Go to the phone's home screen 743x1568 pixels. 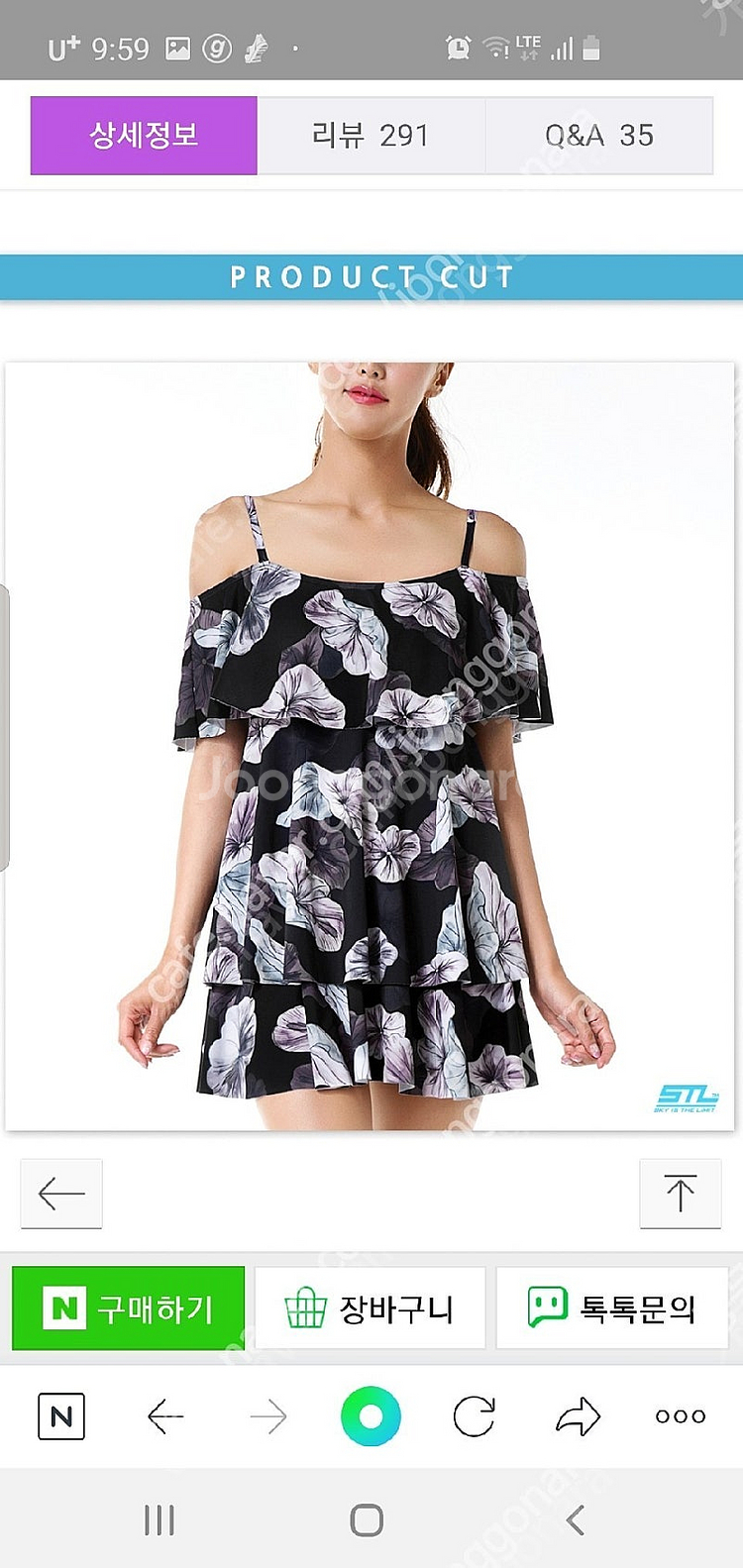pos(367,1519)
